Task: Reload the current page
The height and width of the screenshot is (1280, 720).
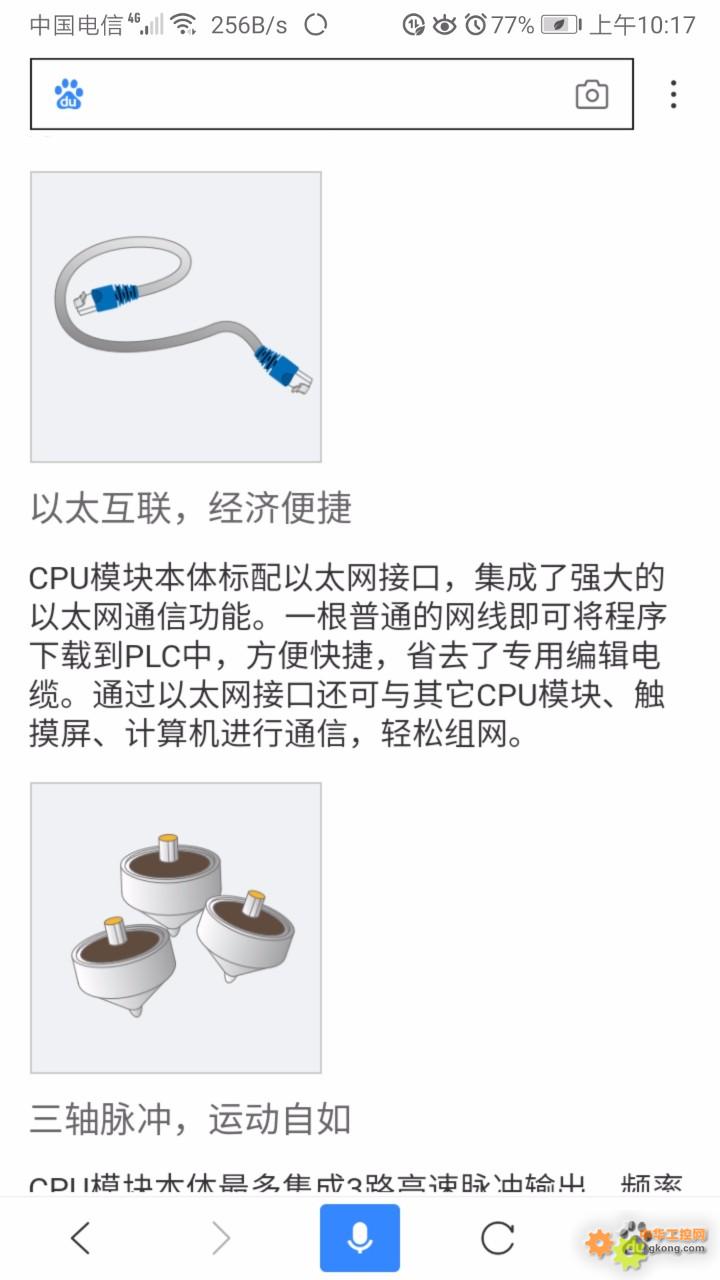Action: tap(498, 1238)
